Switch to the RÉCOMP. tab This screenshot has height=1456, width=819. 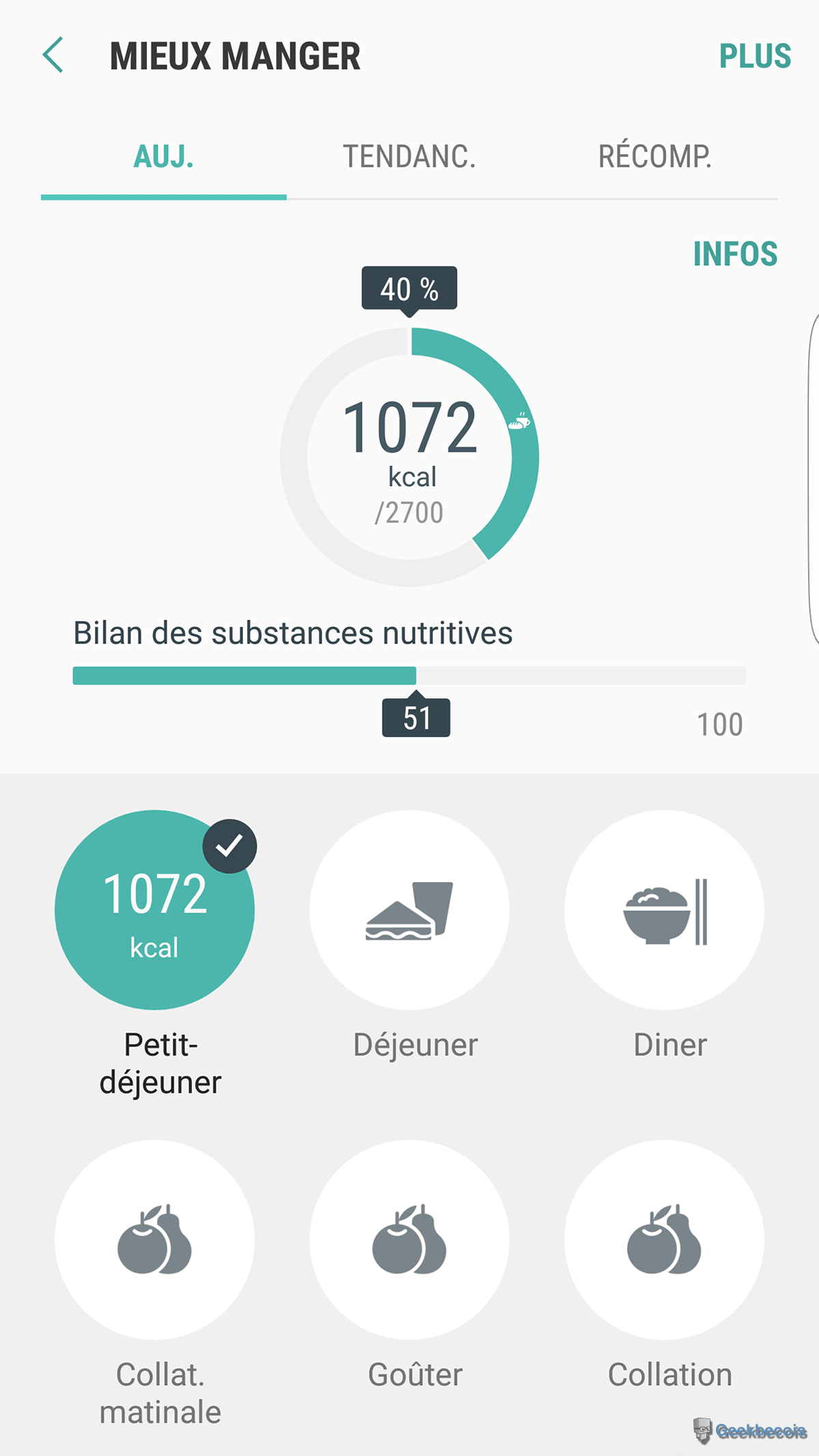[x=655, y=157]
